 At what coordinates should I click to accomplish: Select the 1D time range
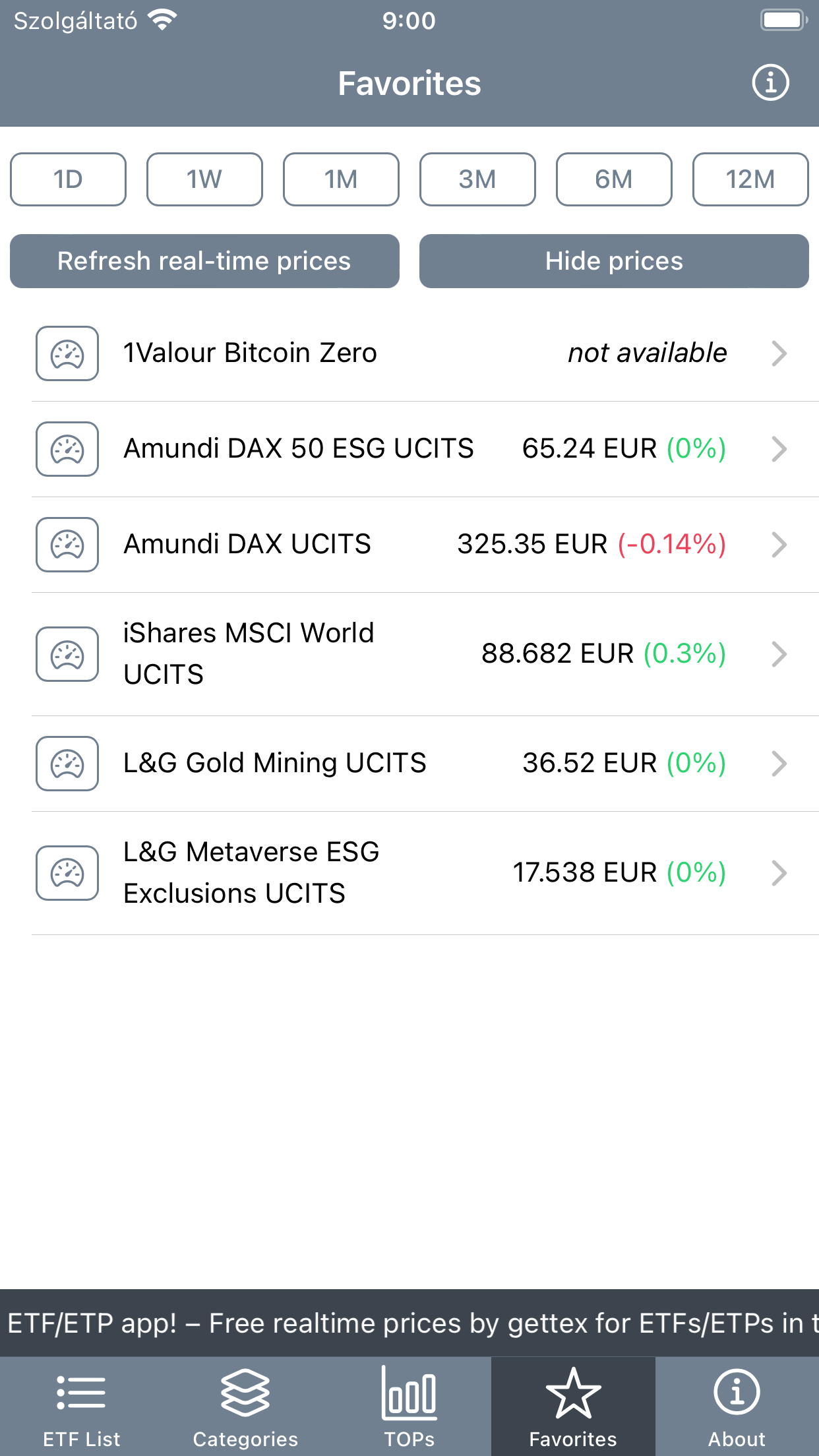click(x=68, y=179)
